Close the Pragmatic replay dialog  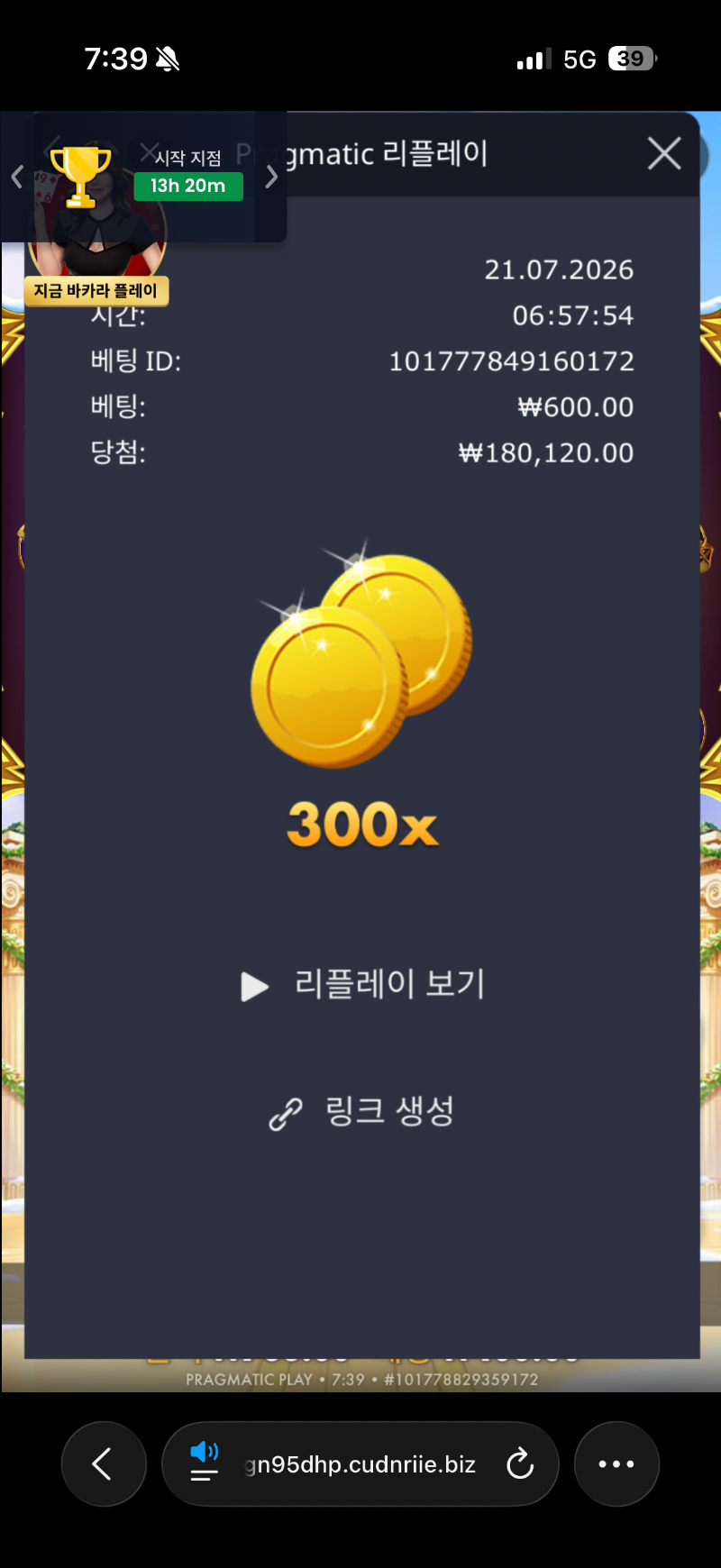coord(664,154)
